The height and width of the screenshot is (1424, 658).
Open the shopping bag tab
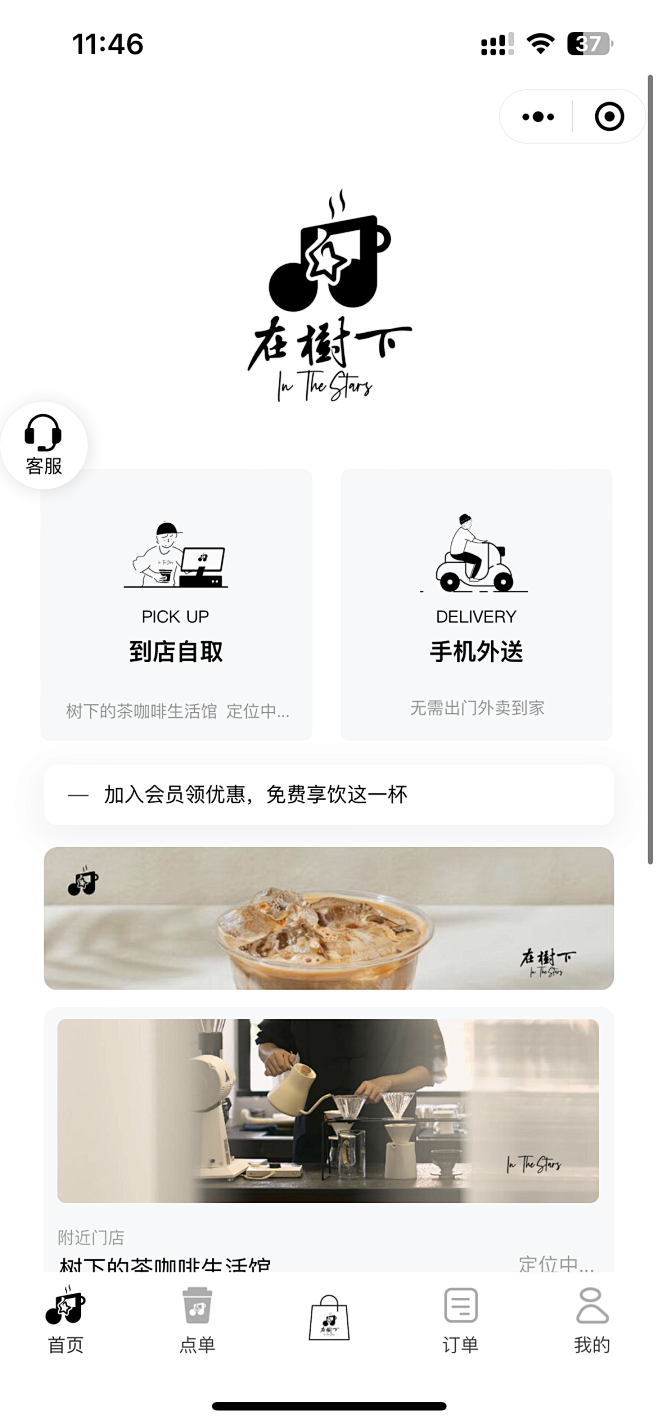coord(329,1317)
